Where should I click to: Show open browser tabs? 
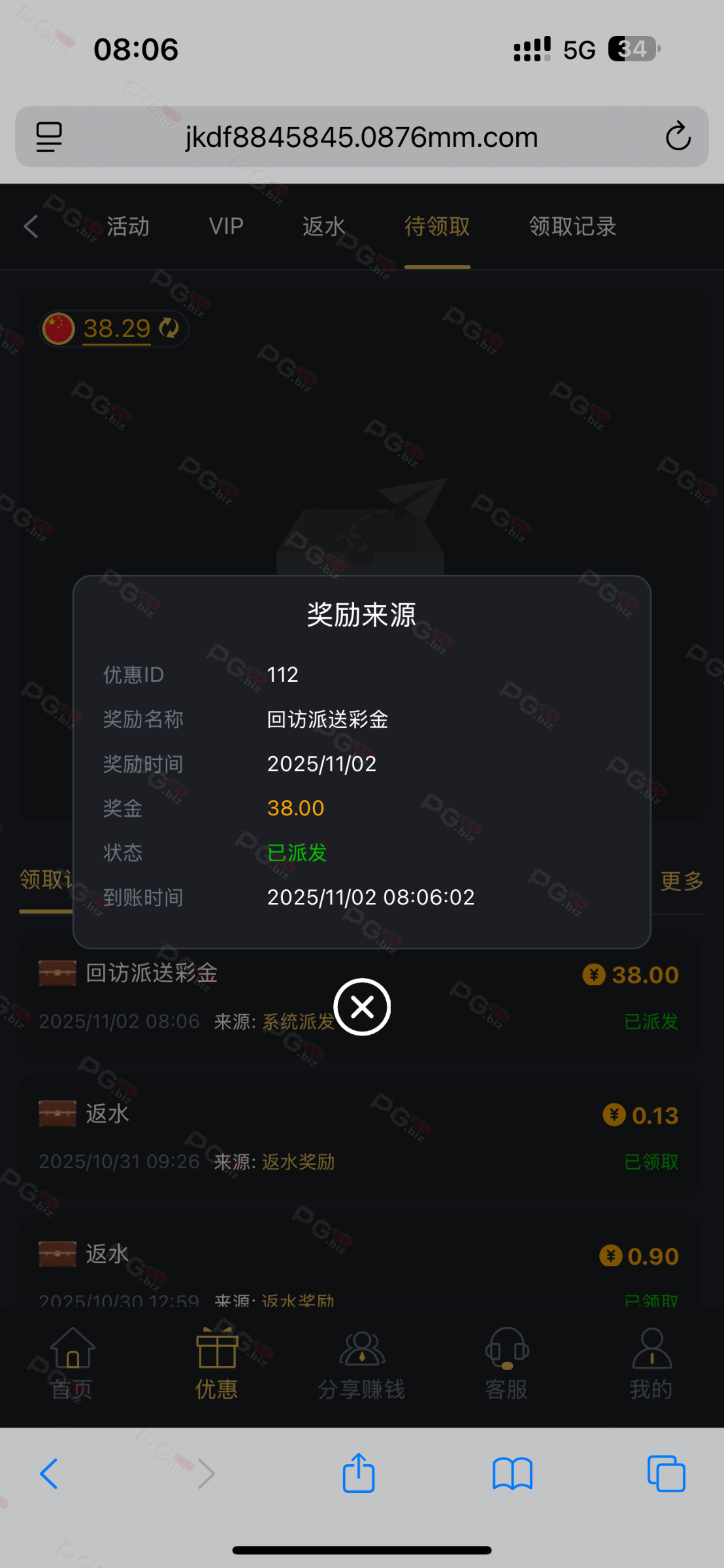pos(666,1474)
